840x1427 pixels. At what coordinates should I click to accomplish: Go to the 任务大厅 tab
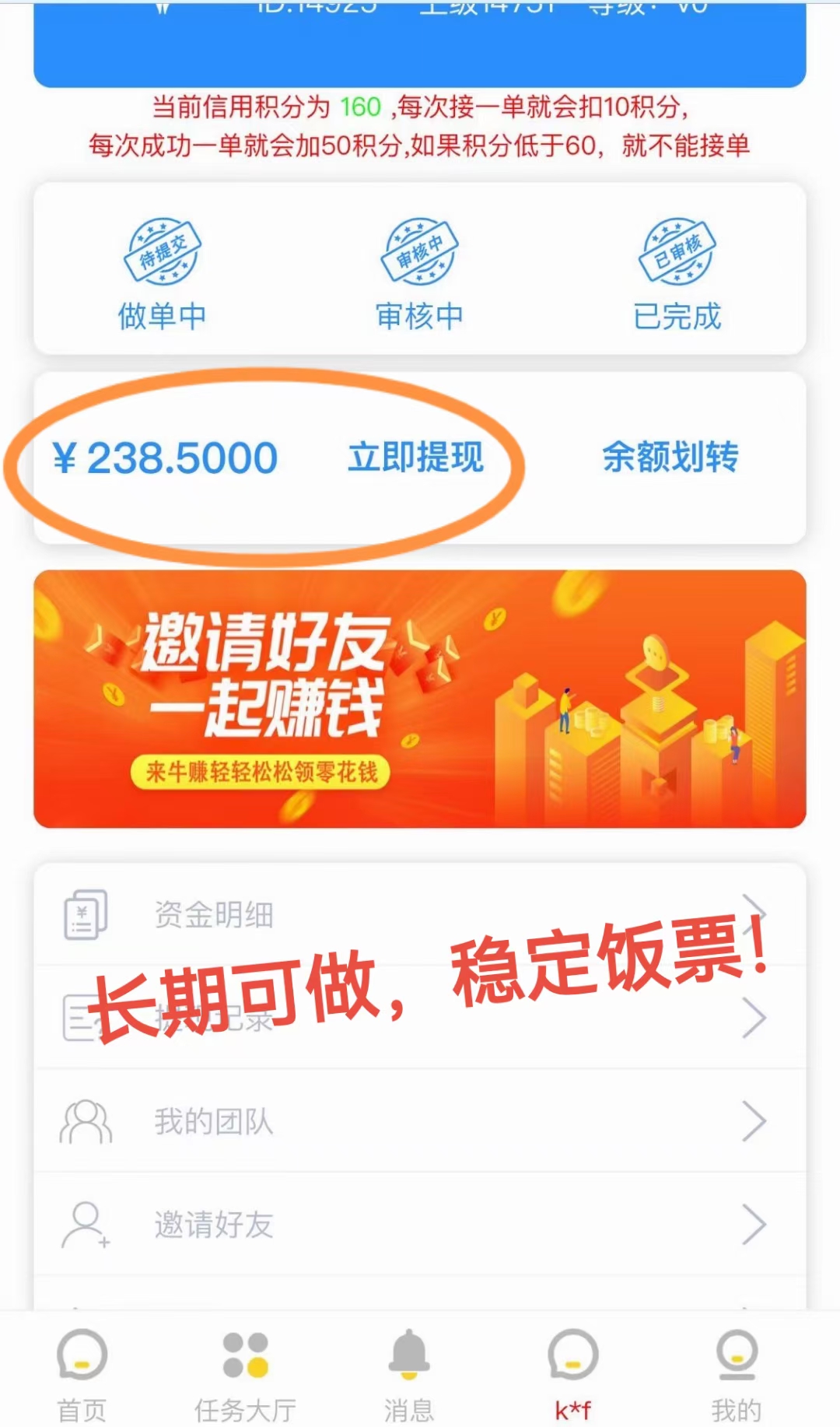pyautogui.click(x=245, y=1374)
